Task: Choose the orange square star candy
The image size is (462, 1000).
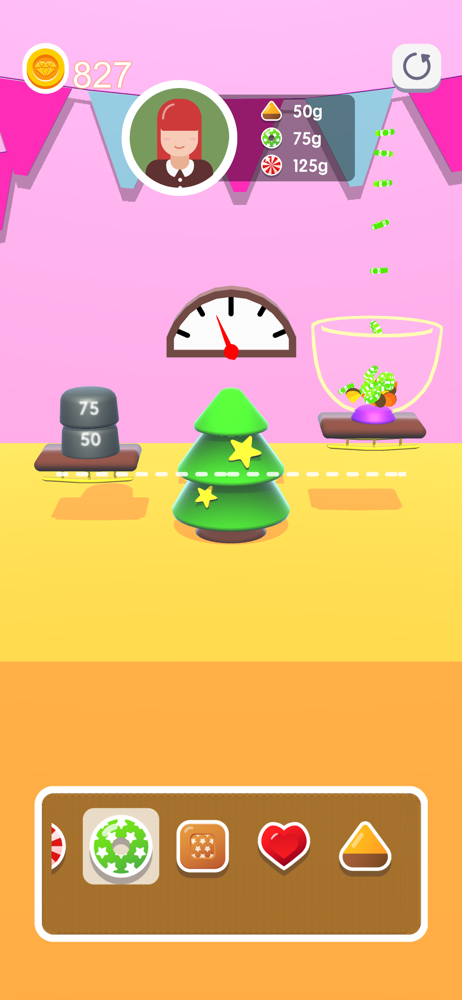Action: tap(202, 846)
